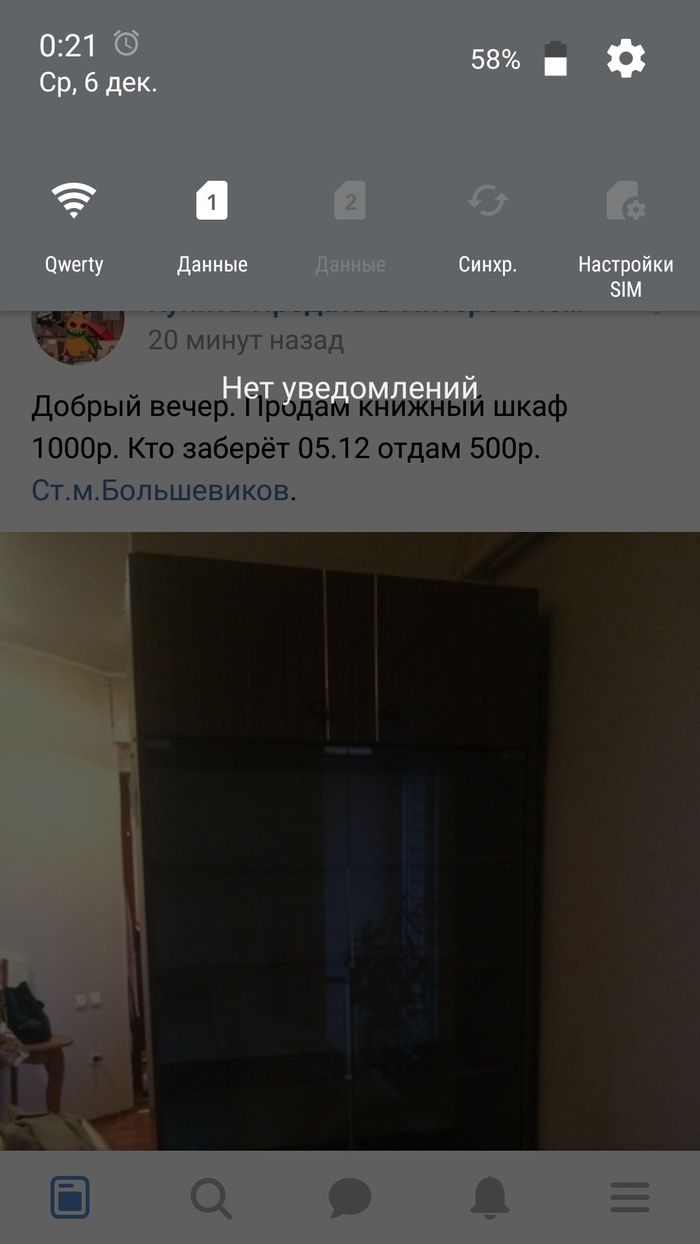The width and height of the screenshot is (700, 1244).
Task: Open the notifications bell tab
Action: 490,1196
